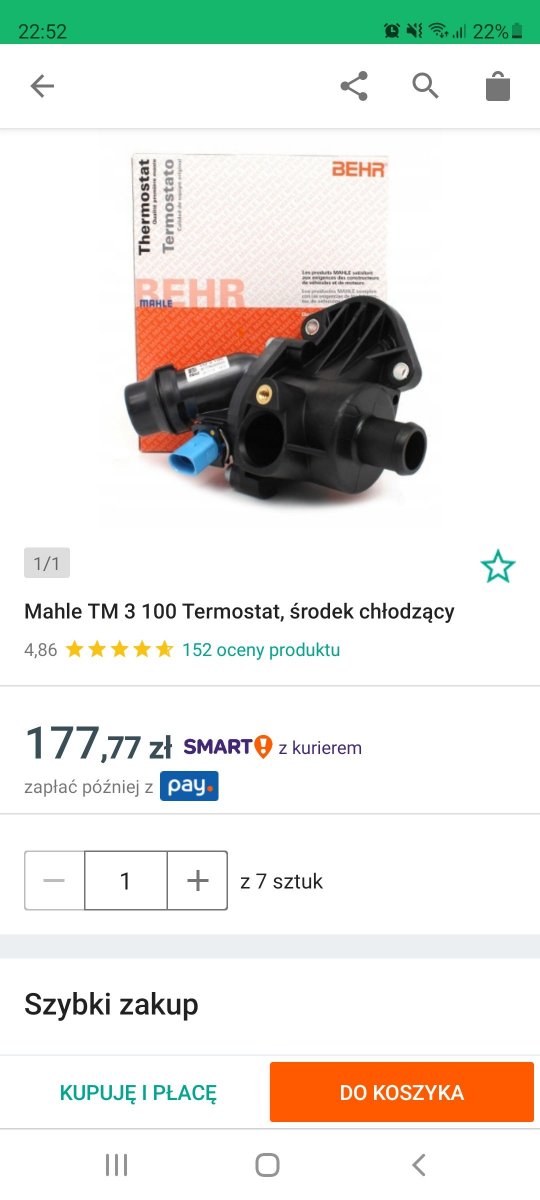Tap the quantity field showing 1

click(x=126, y=881)
